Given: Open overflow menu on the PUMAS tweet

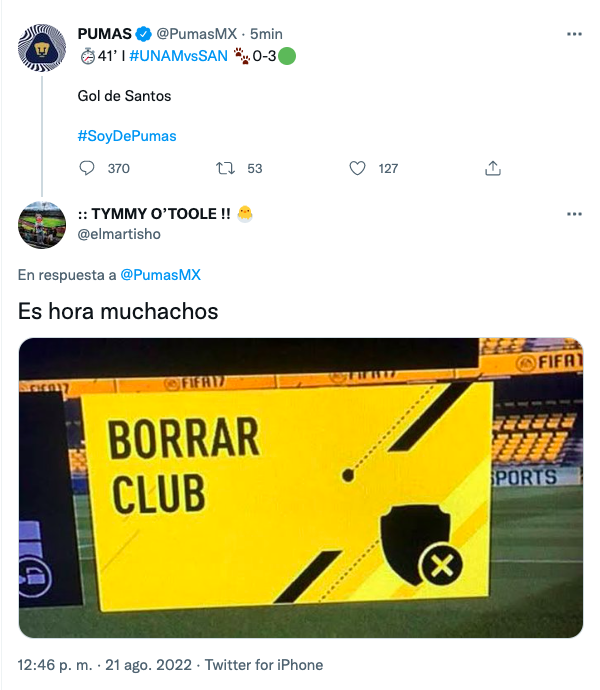Looking at the screenshot, I should click(x=574, y=34).
